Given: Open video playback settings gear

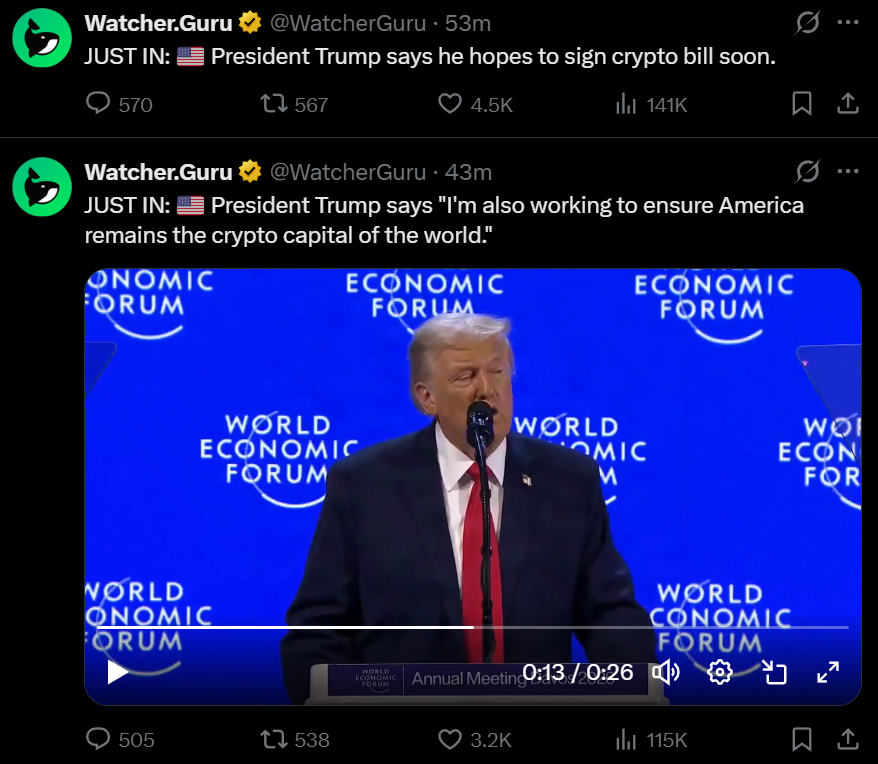Looking at the screenshot, I should 720,672.
